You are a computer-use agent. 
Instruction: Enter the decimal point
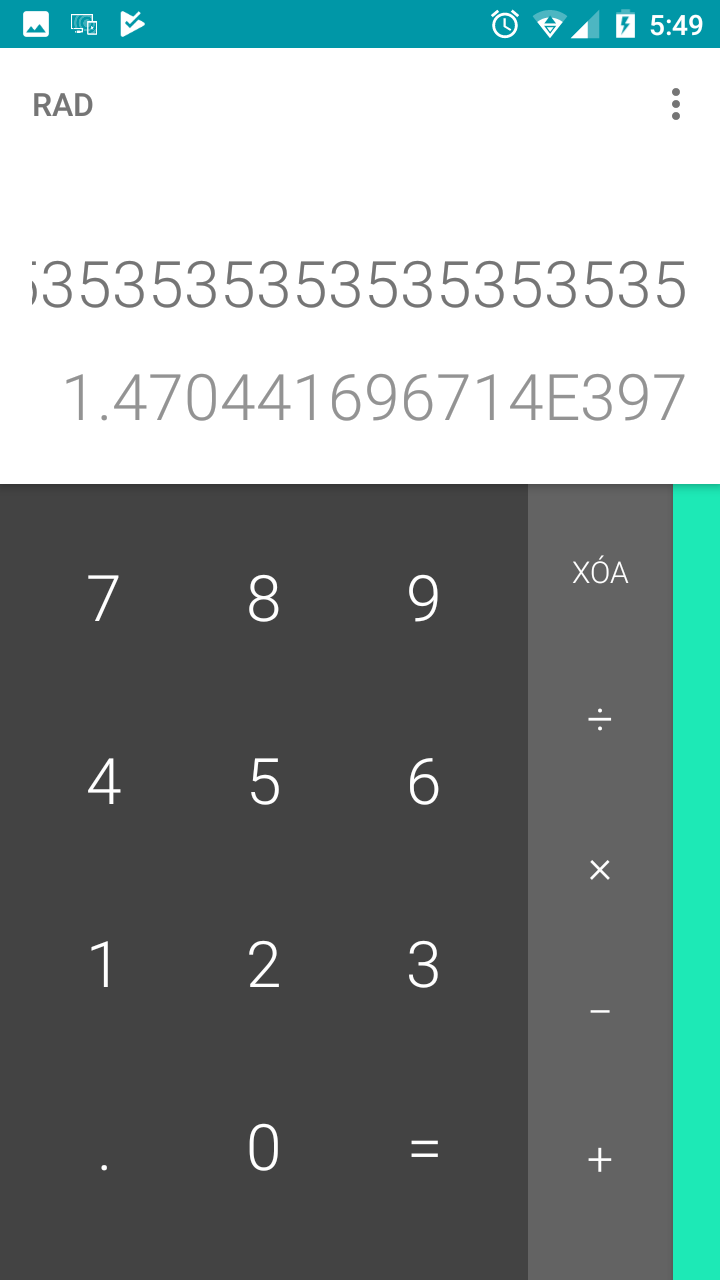click(x=104, y=1149)
